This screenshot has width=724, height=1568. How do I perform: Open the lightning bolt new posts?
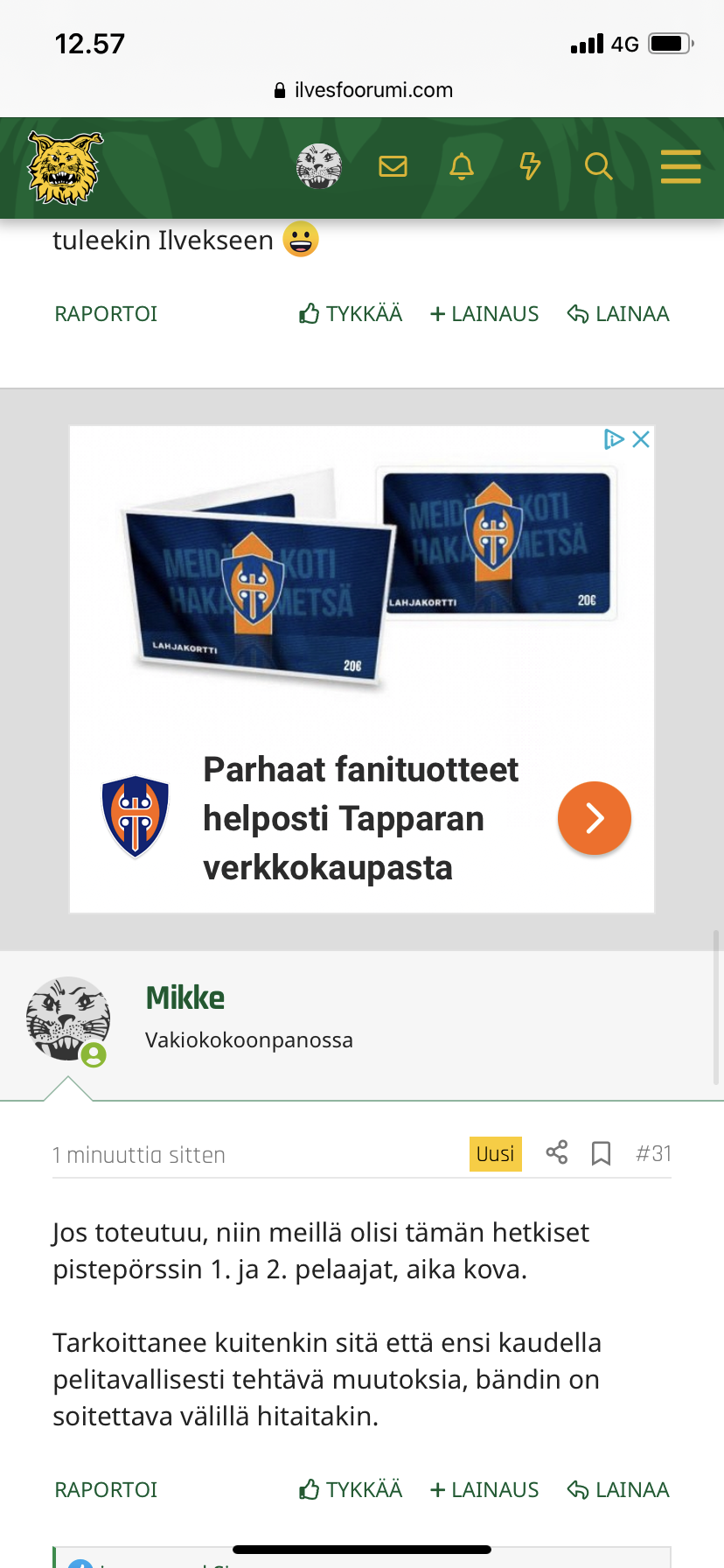click(530, 166)
